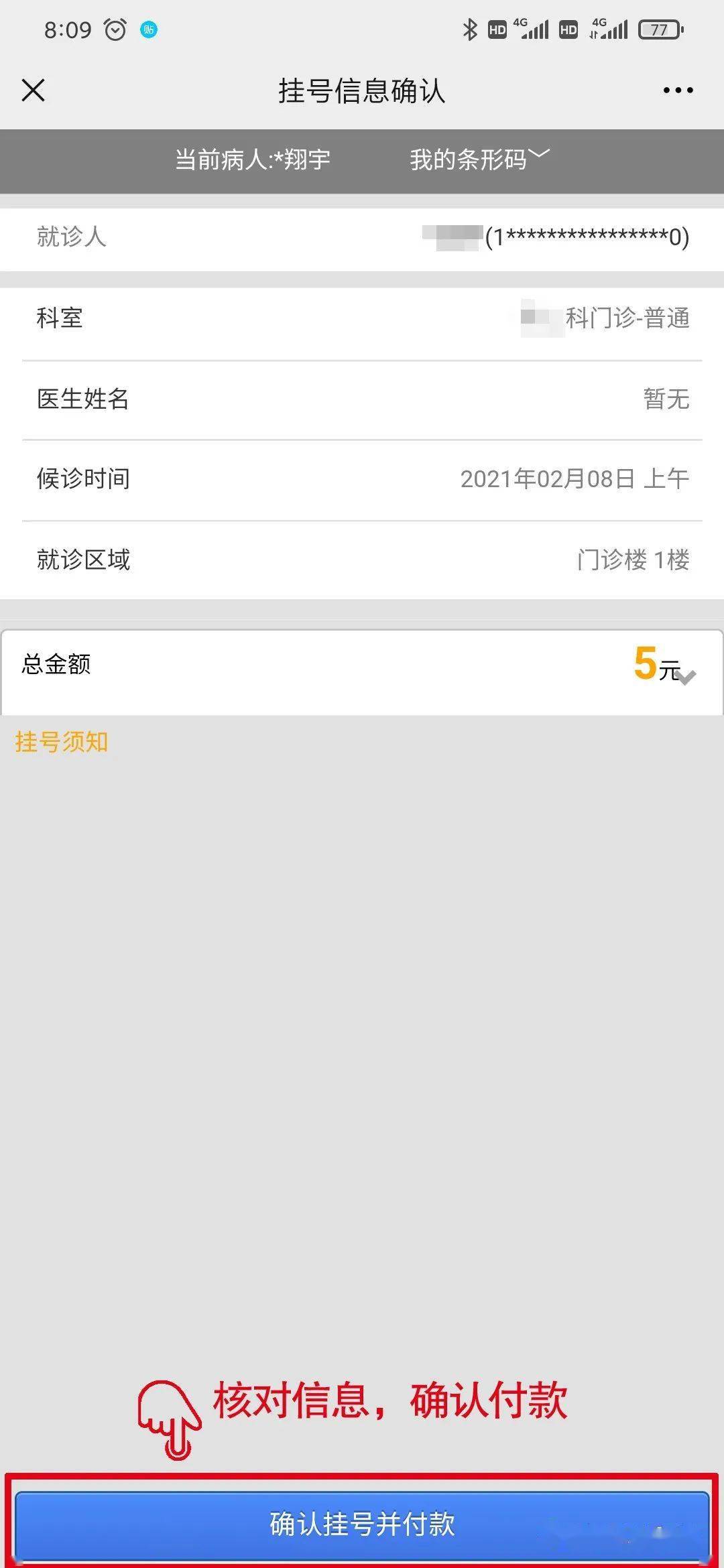Close the 挂号信息确认 page
The height and width of the screenshot is (1568, 724).
(32, 90)
